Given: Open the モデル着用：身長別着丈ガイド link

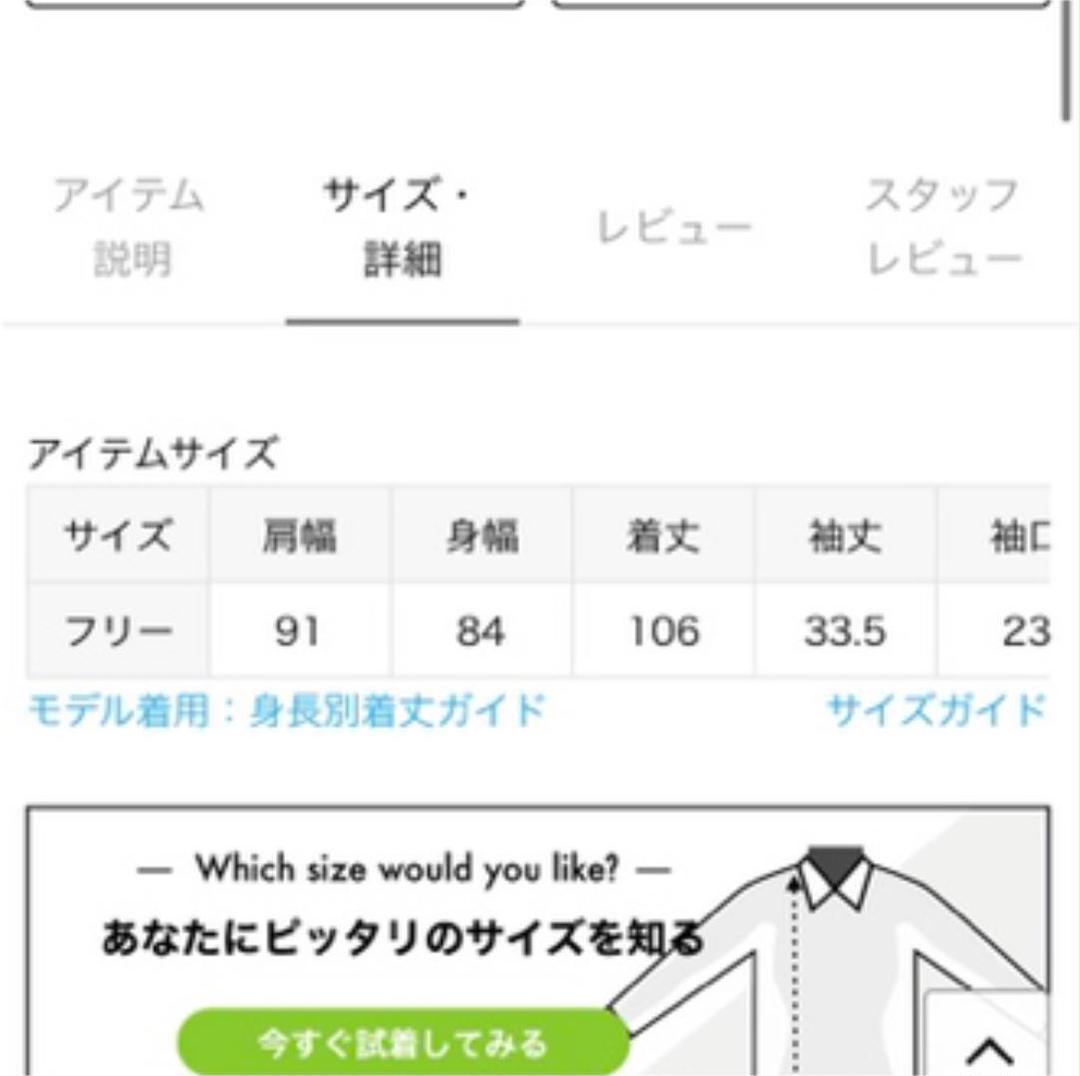Looking at the screenshot, I should 287,712.
